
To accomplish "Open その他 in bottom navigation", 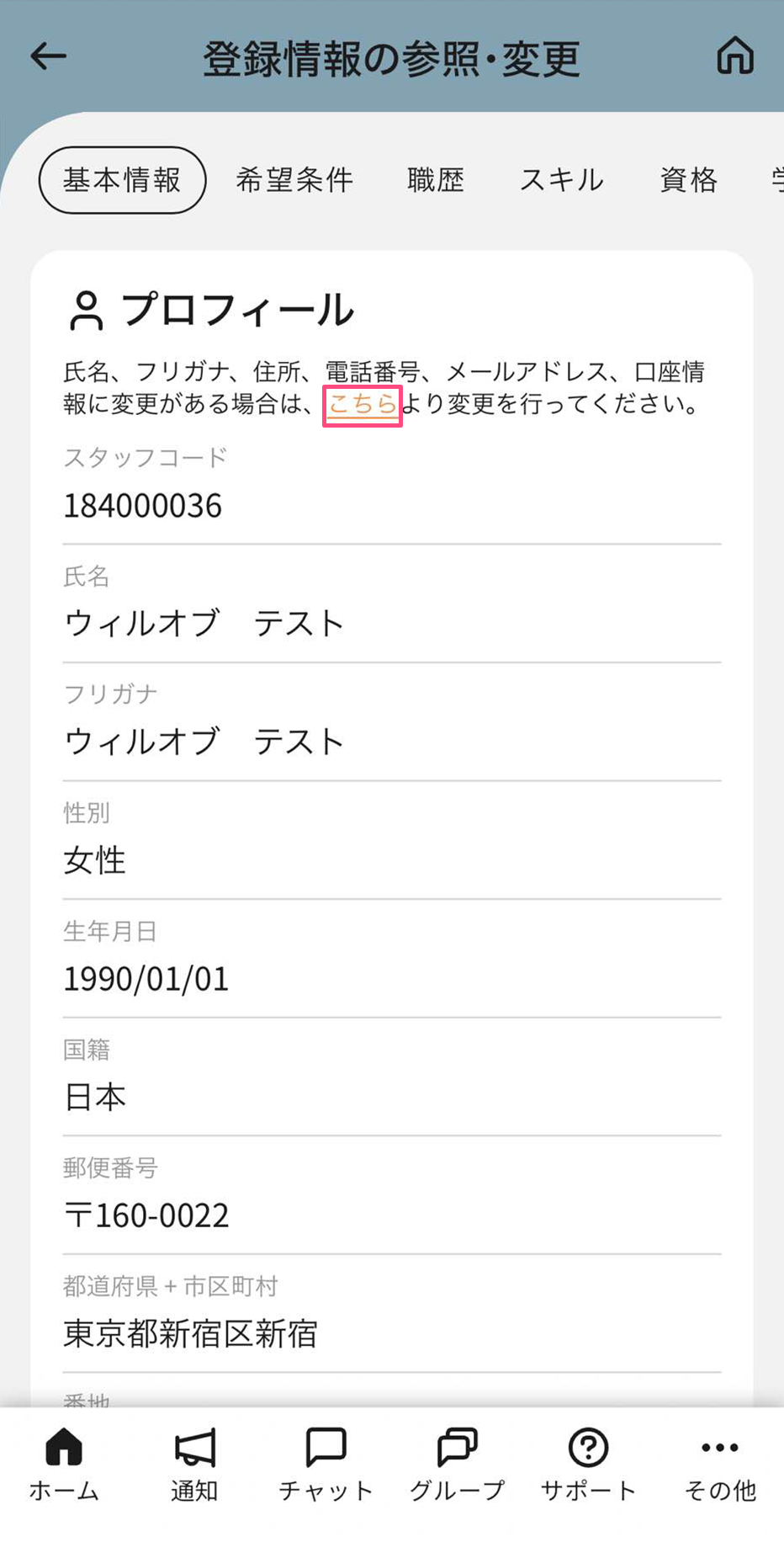I will click(x=719, y=1465).
